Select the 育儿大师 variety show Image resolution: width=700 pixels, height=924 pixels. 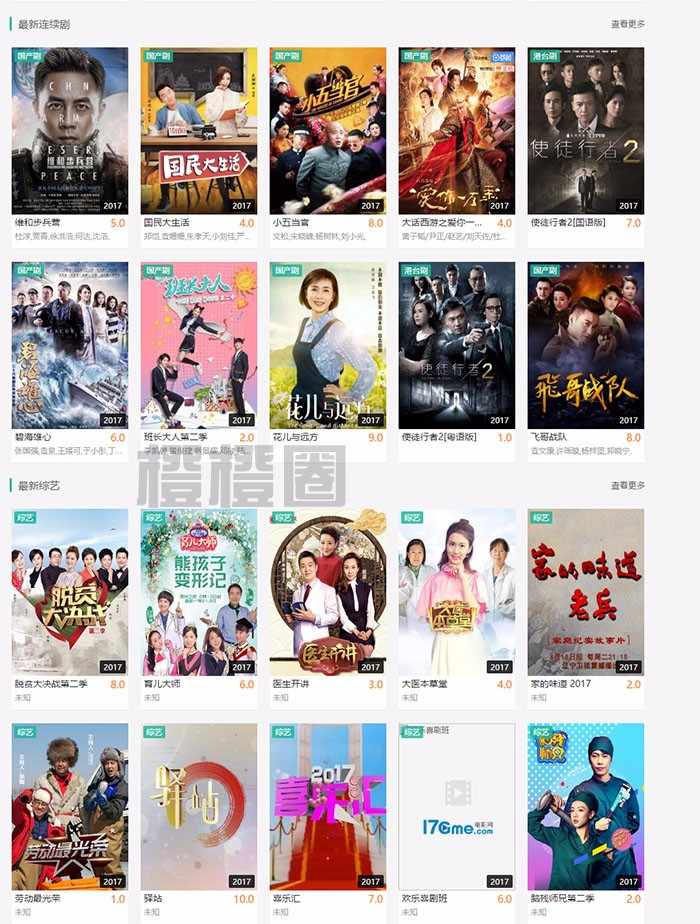pyautogui.click(x=199, y=592)
